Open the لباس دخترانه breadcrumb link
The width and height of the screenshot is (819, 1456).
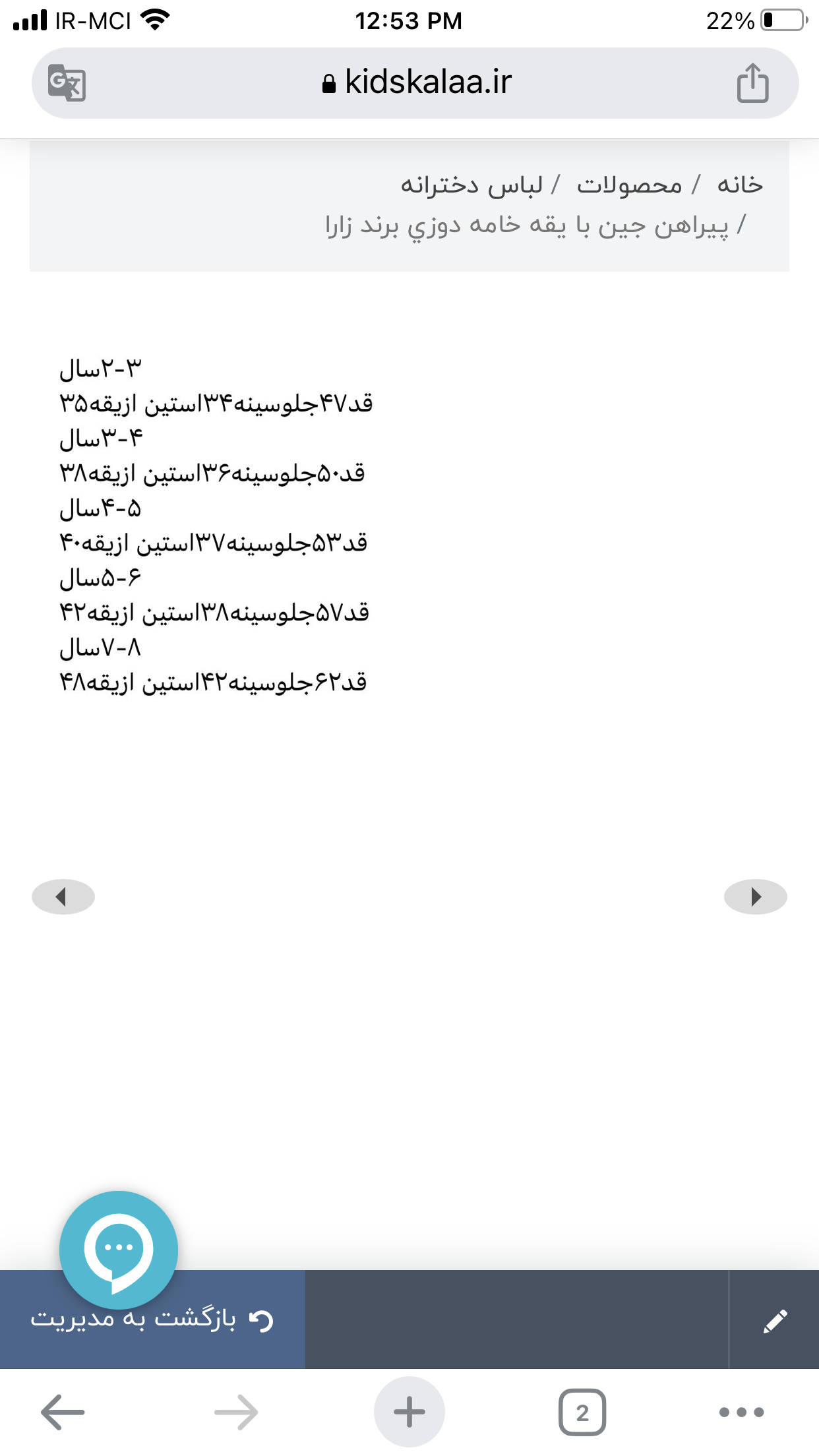(x=471, y=185)
